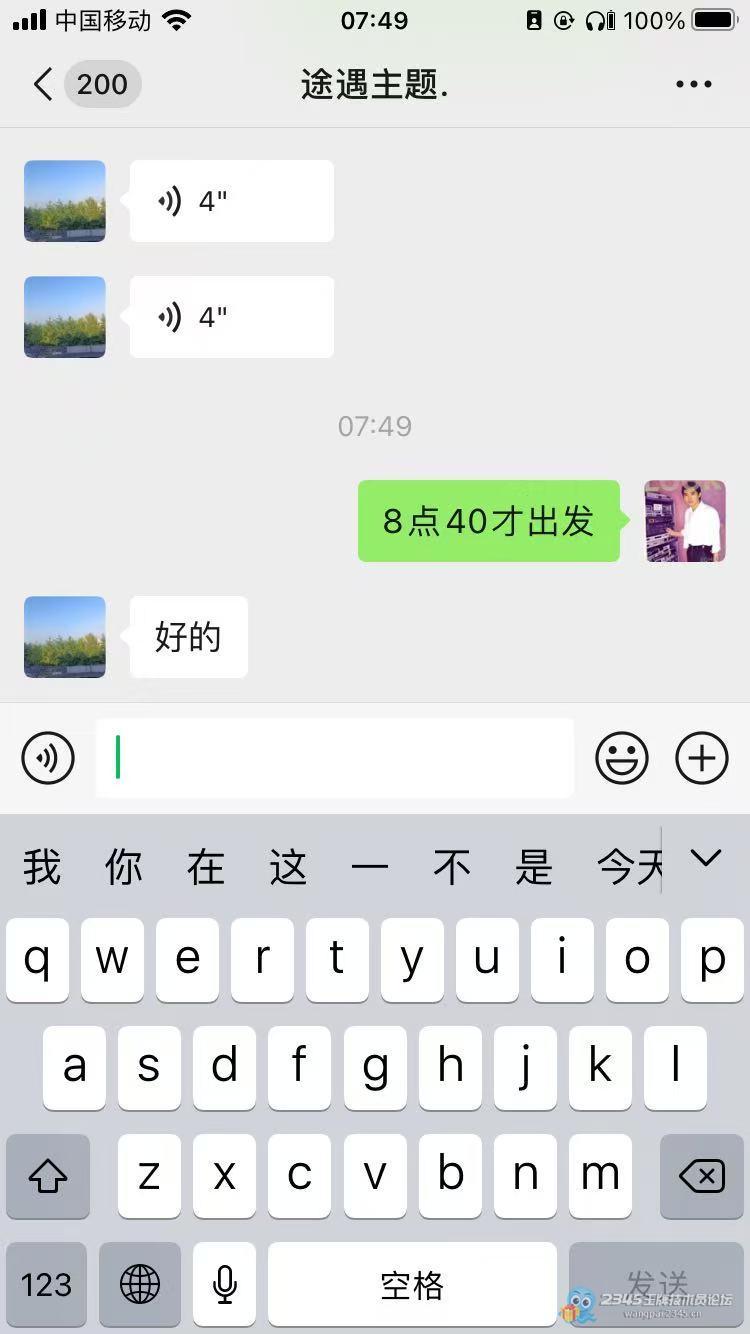This screenshot has height=1334, width=750.
Task: Go back to the chat list
Action: coord(42,84)
